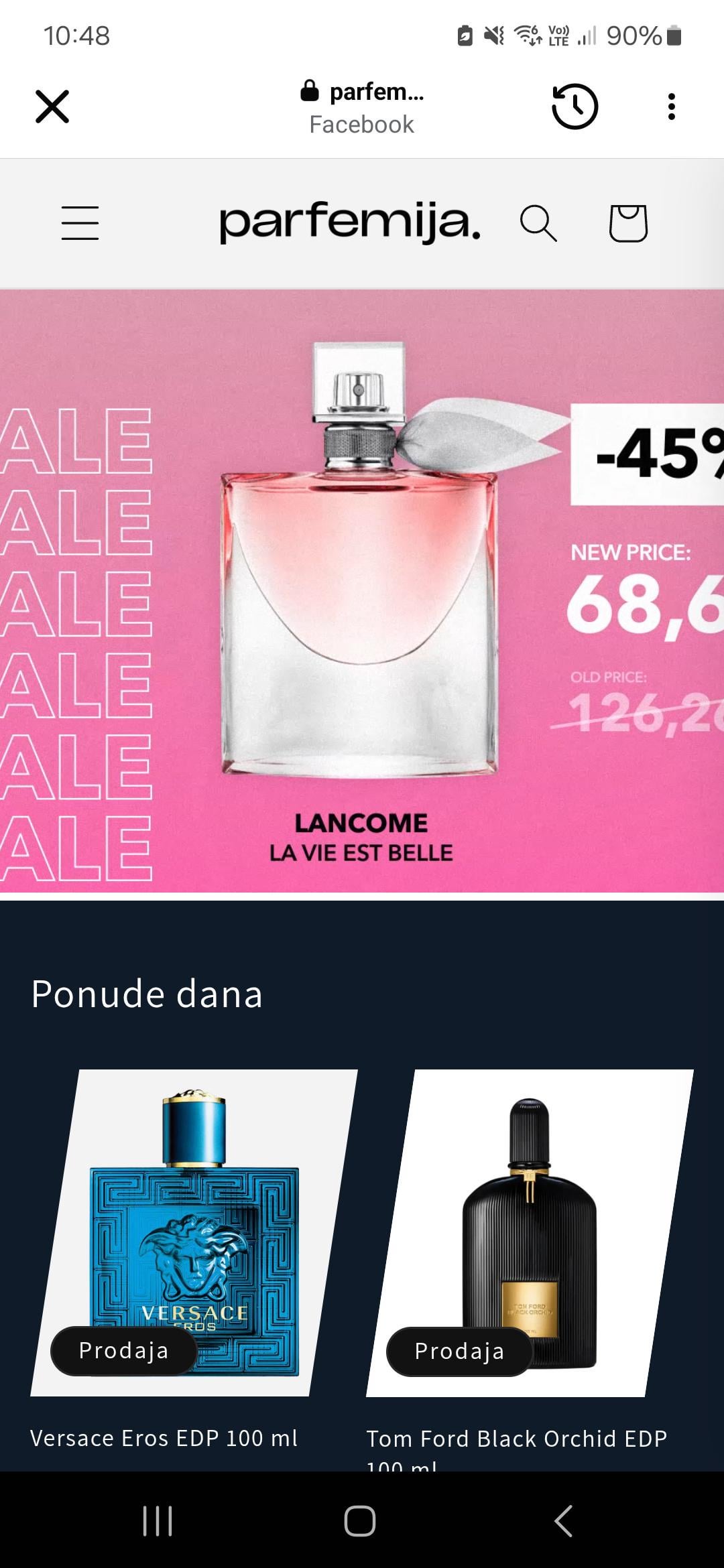Open Tom Ford Black Orchid EDP product
This screenshot has height=1568, width=724.
point(530,1233)
